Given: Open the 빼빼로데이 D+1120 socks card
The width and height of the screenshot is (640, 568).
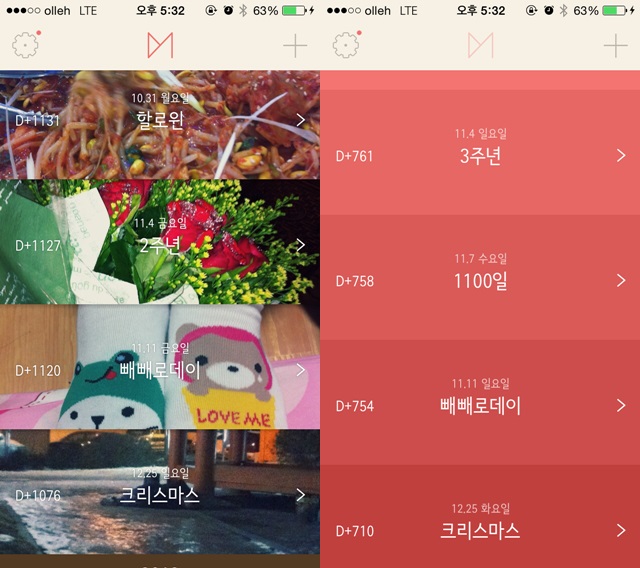Looking at the screenshot, I should (x=160, y=367).
